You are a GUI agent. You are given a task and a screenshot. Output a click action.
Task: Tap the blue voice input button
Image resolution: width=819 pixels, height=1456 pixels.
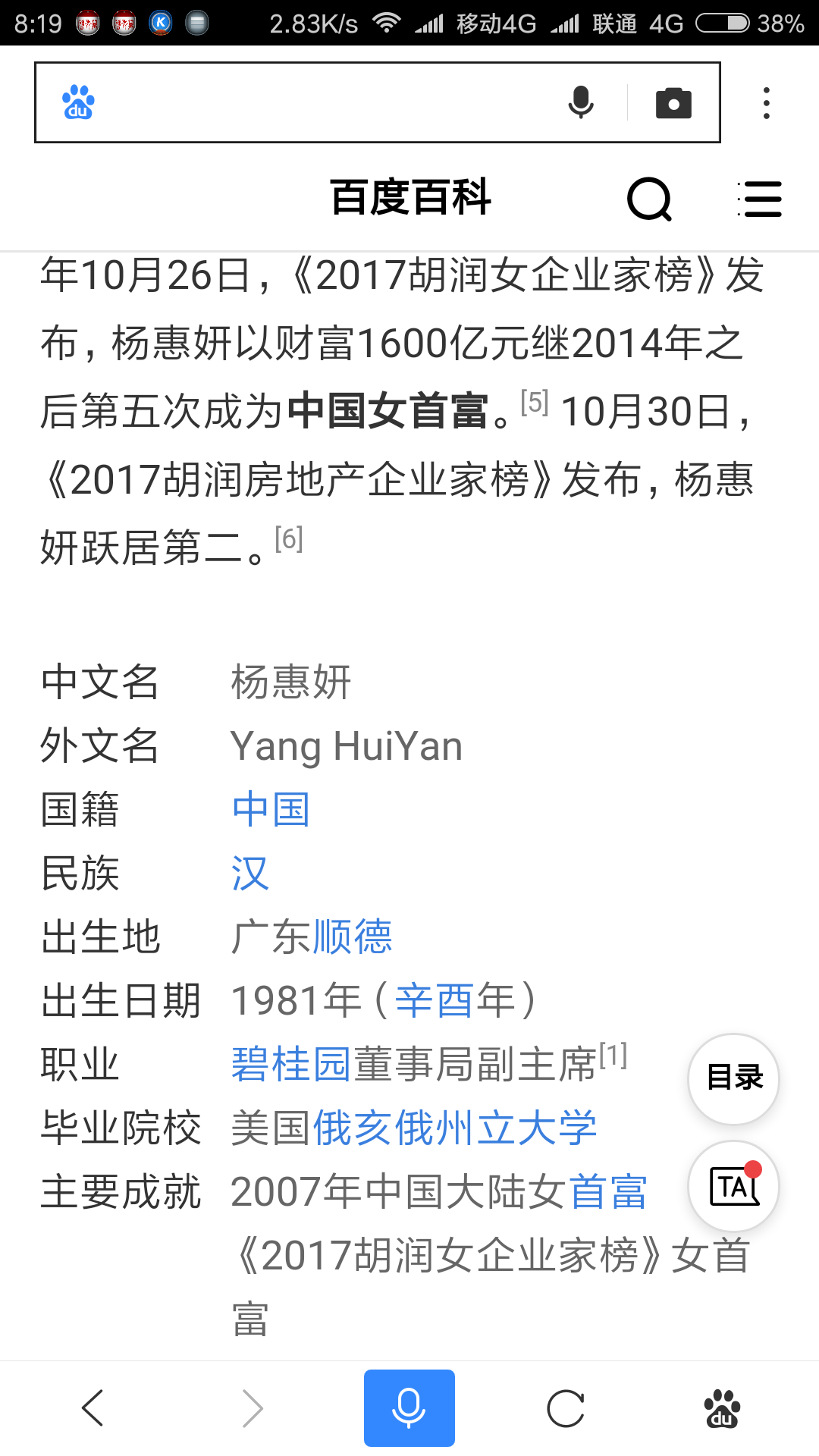(x=409, y=1408)
